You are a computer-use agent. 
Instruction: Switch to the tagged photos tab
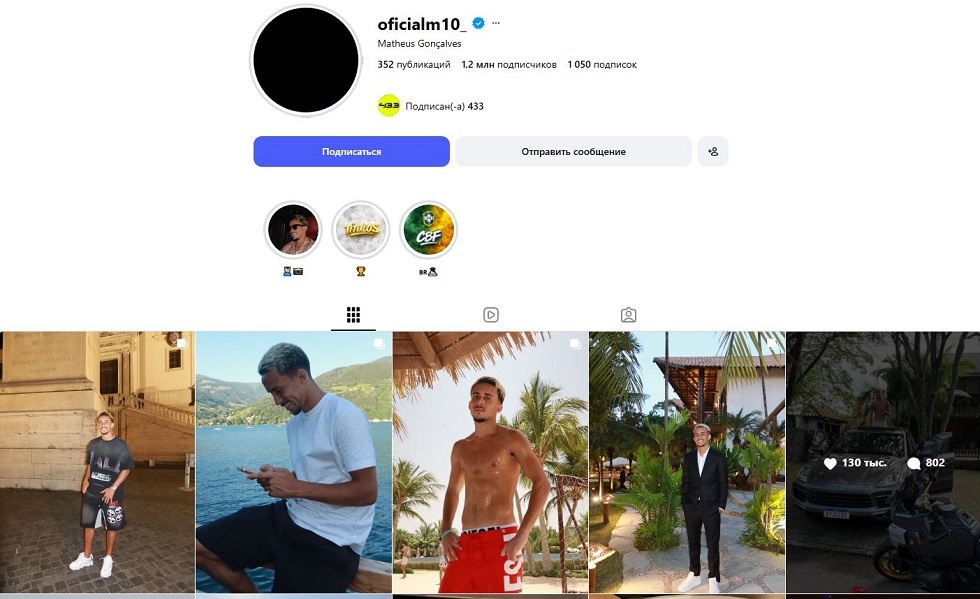[628, 315]
